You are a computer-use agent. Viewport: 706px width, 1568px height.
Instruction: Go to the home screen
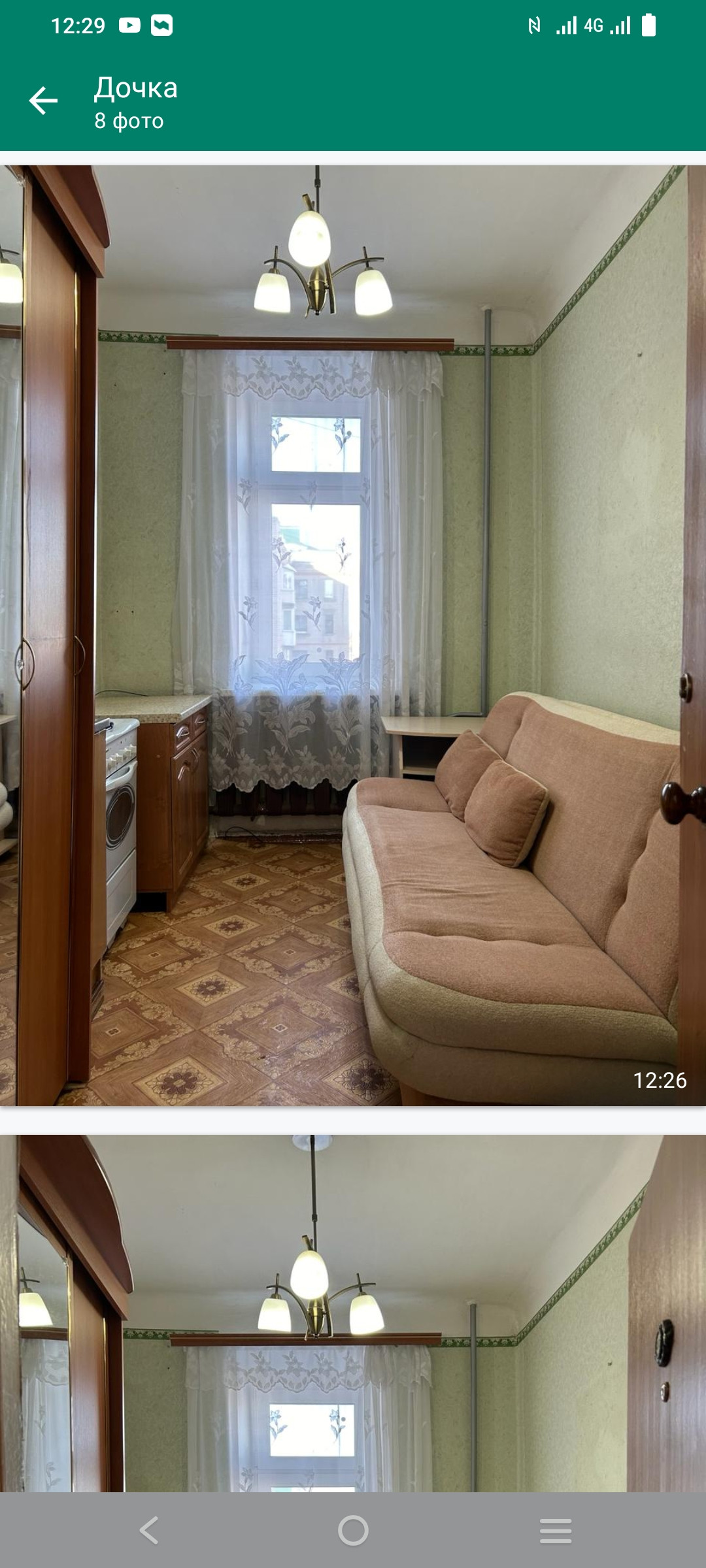(353, 1530)
